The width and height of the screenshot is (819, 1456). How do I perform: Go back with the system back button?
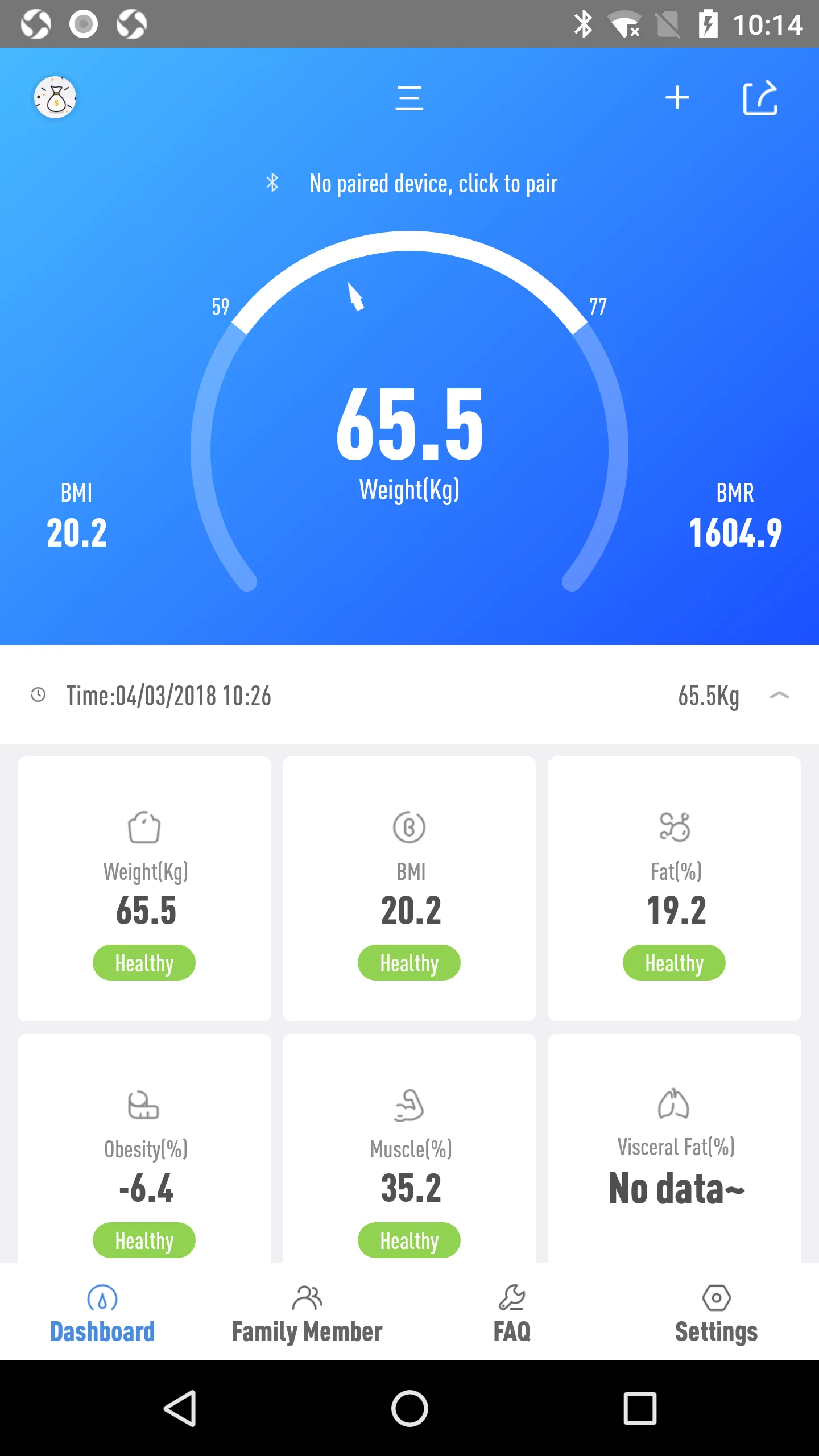pyautogui.click(x=180, y=1408)
